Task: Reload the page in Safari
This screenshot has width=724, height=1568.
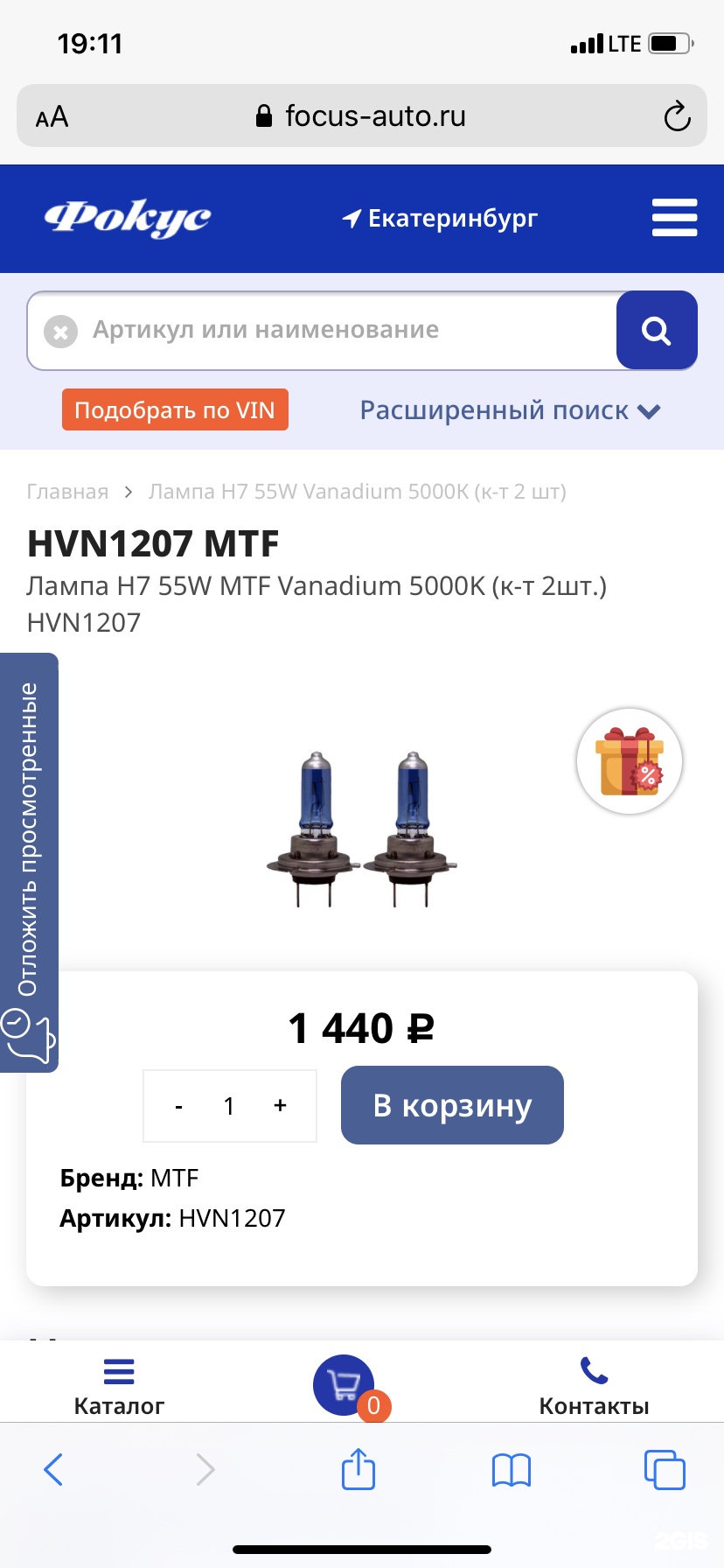Action: (x=677, y=116)
